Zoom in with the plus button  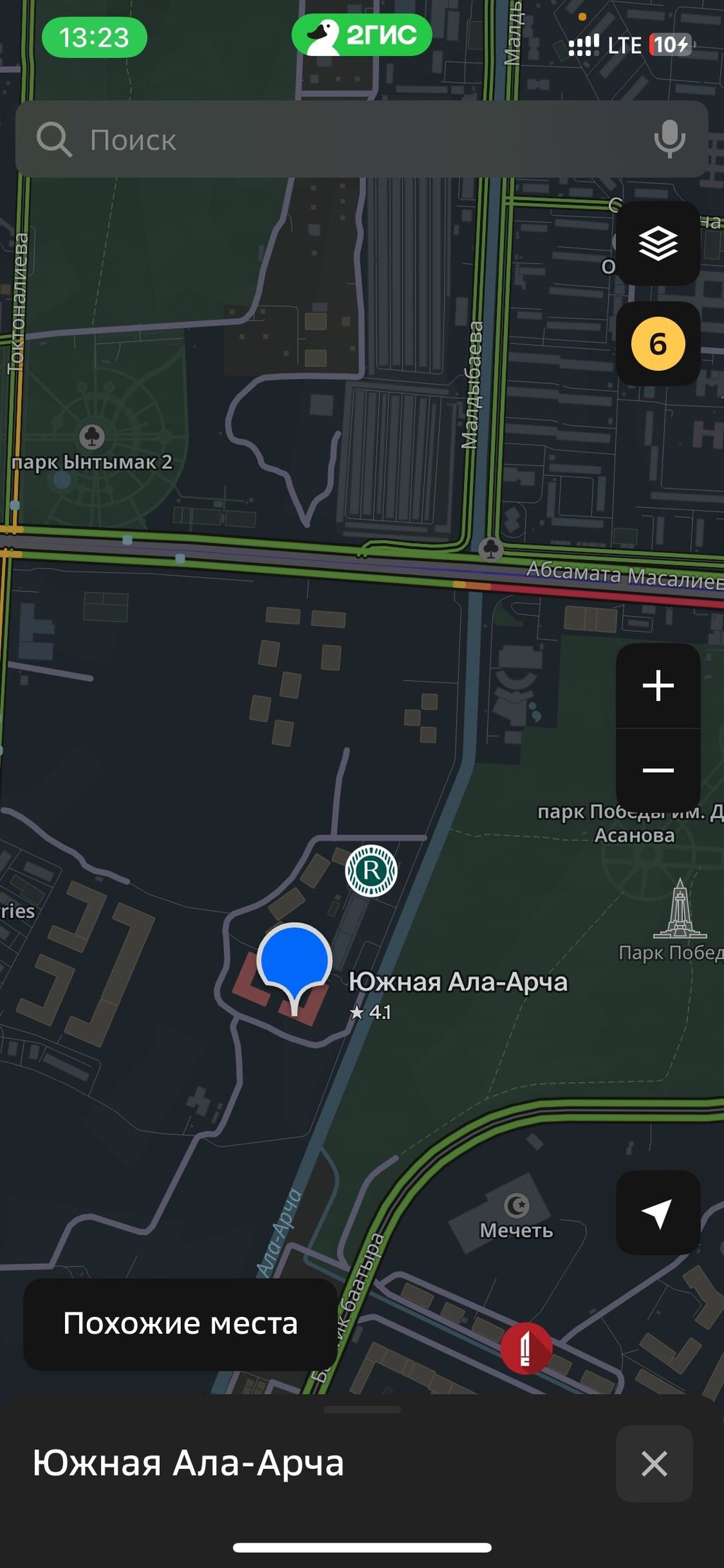pyautogui.click(x=658, y=686)
